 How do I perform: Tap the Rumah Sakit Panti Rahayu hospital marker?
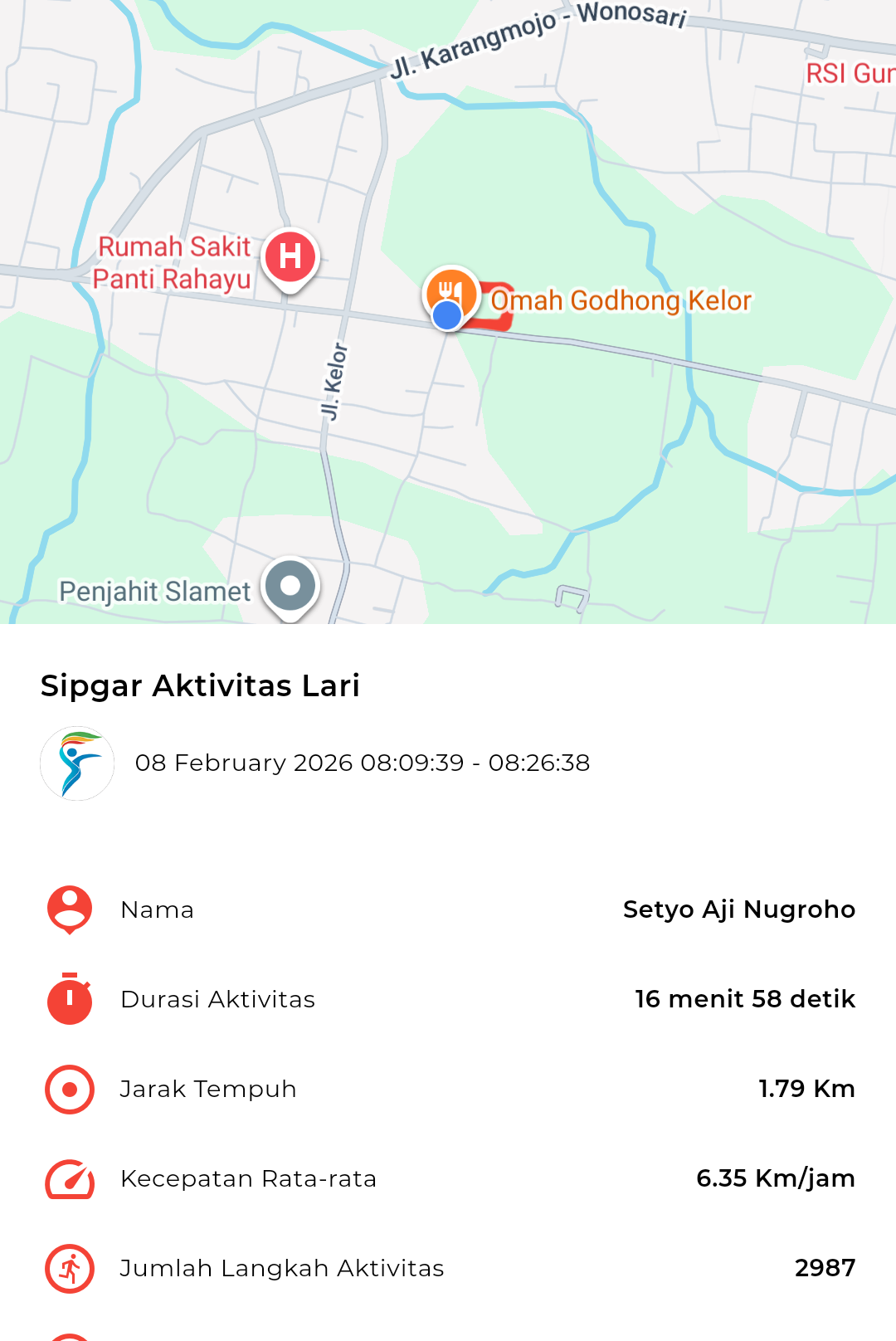290,256
